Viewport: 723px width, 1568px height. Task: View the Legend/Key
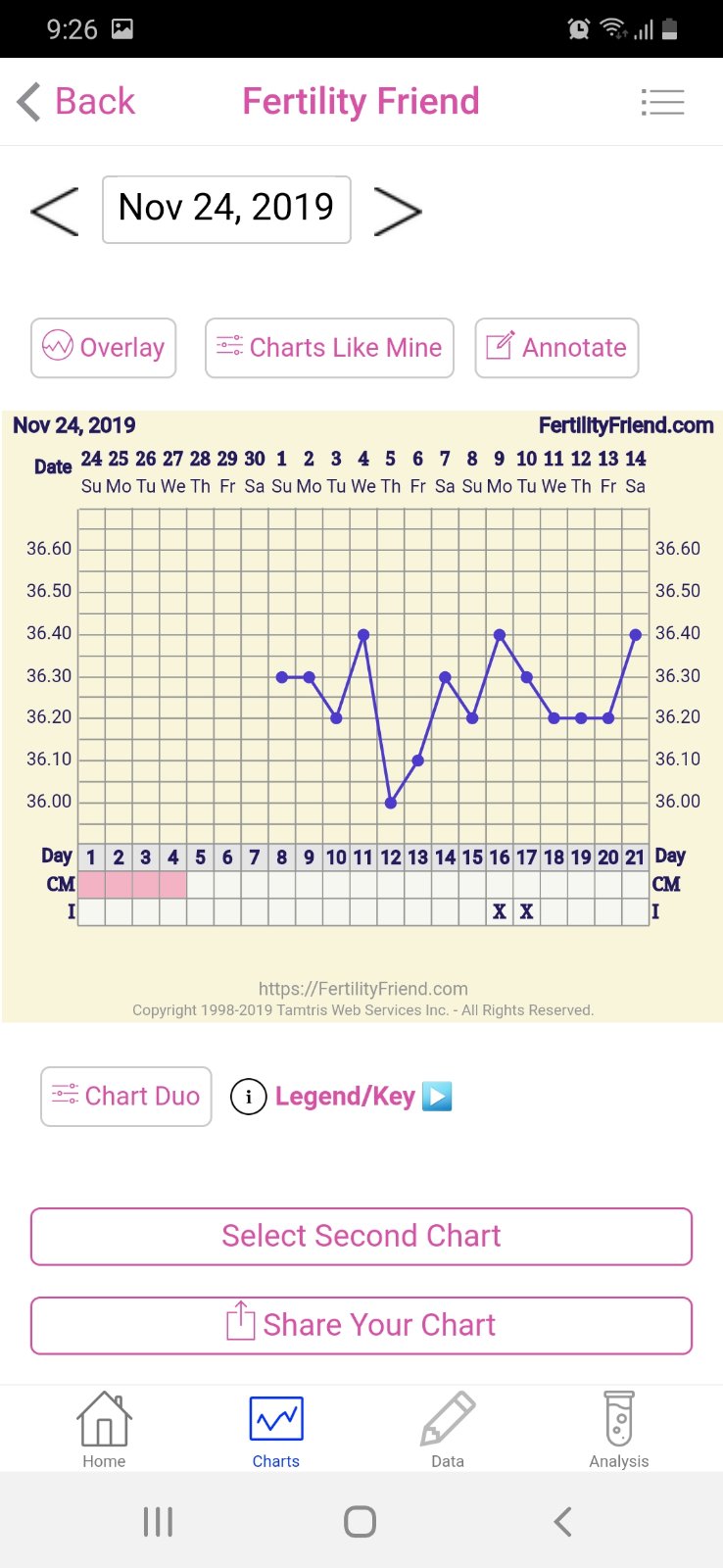pyautogui.click(x=343, y=1096)
